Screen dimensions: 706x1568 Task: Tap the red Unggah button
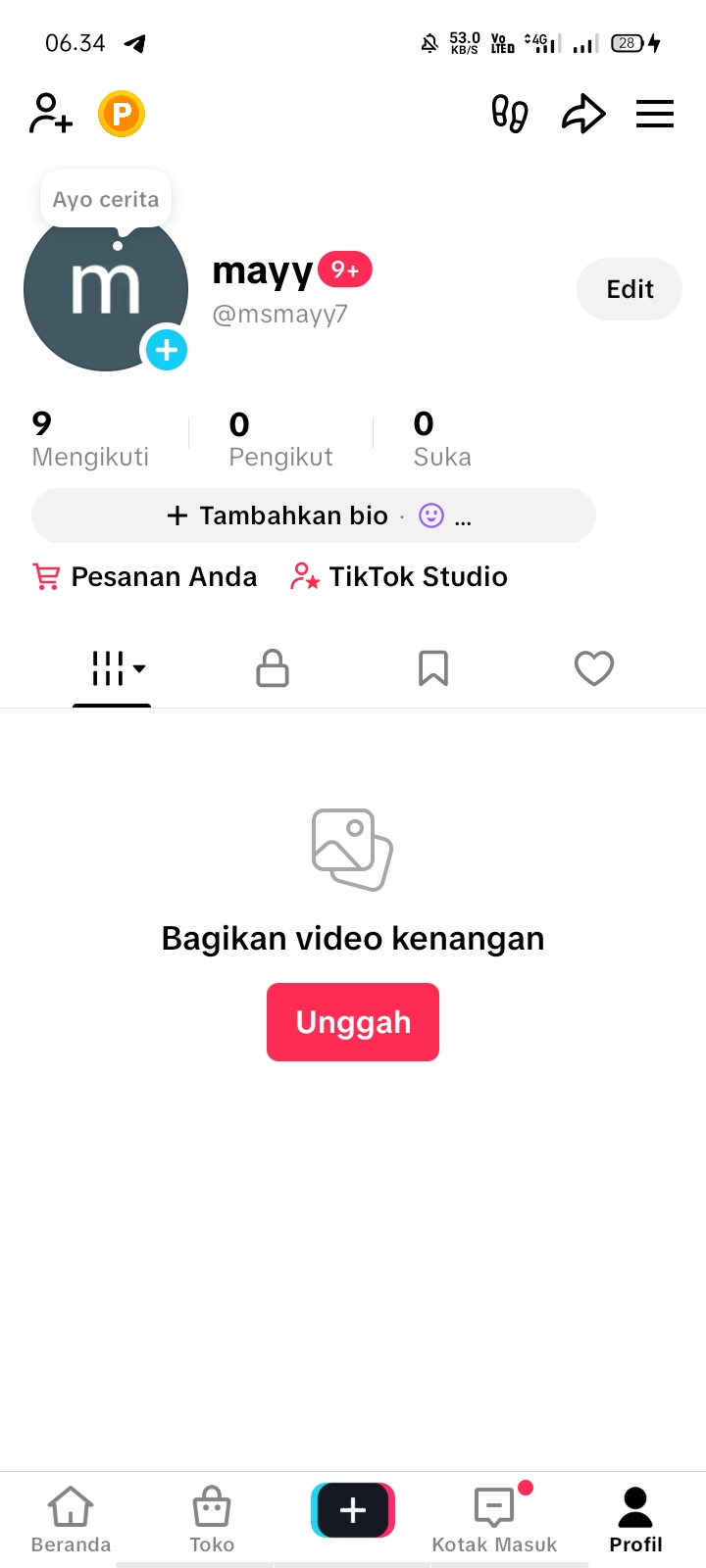353,1022
